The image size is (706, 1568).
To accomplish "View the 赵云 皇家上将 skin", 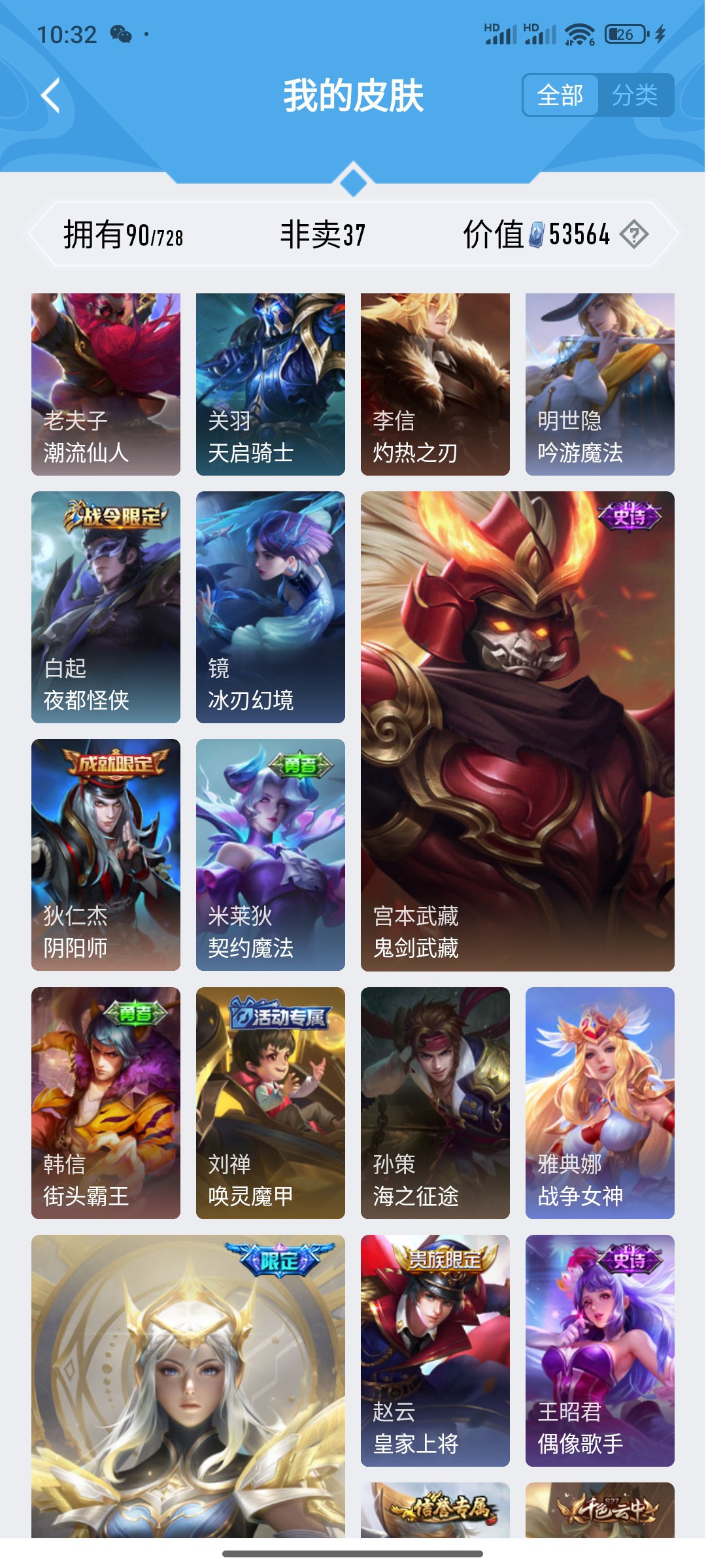I will coord(435,1350).
